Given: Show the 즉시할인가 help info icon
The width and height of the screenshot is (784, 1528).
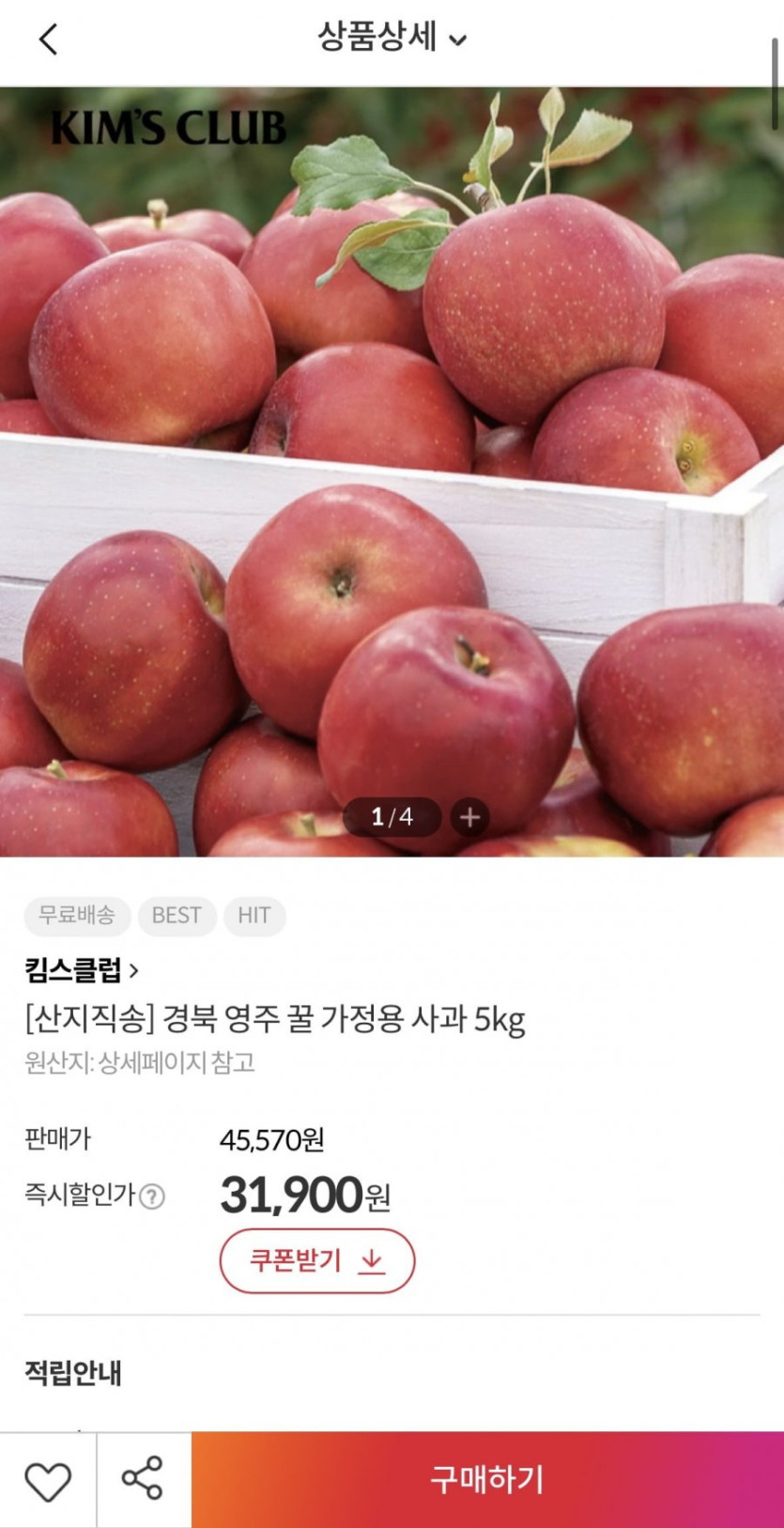Looking at the screenshot, I should 152,1196.
